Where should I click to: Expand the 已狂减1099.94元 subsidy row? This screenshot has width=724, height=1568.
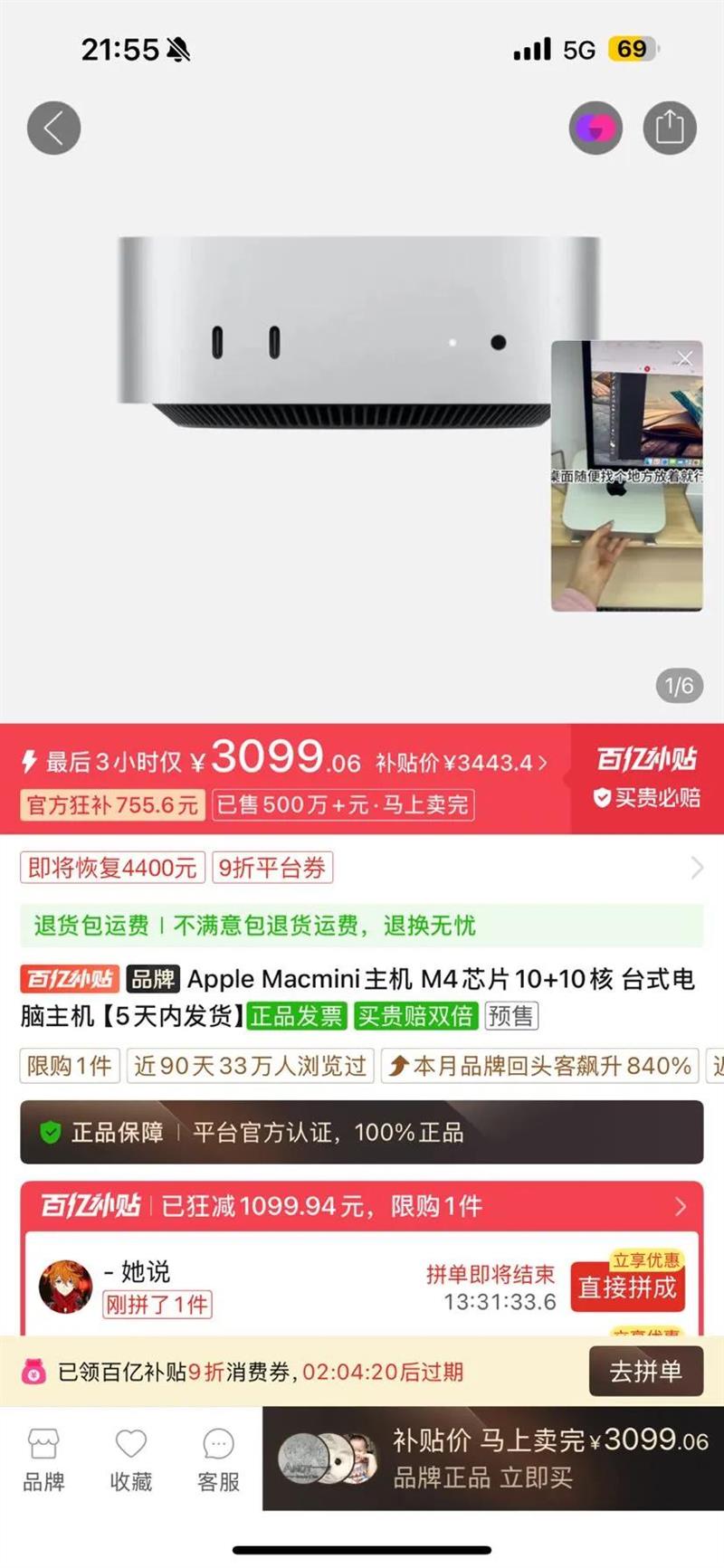[362, 1206]
